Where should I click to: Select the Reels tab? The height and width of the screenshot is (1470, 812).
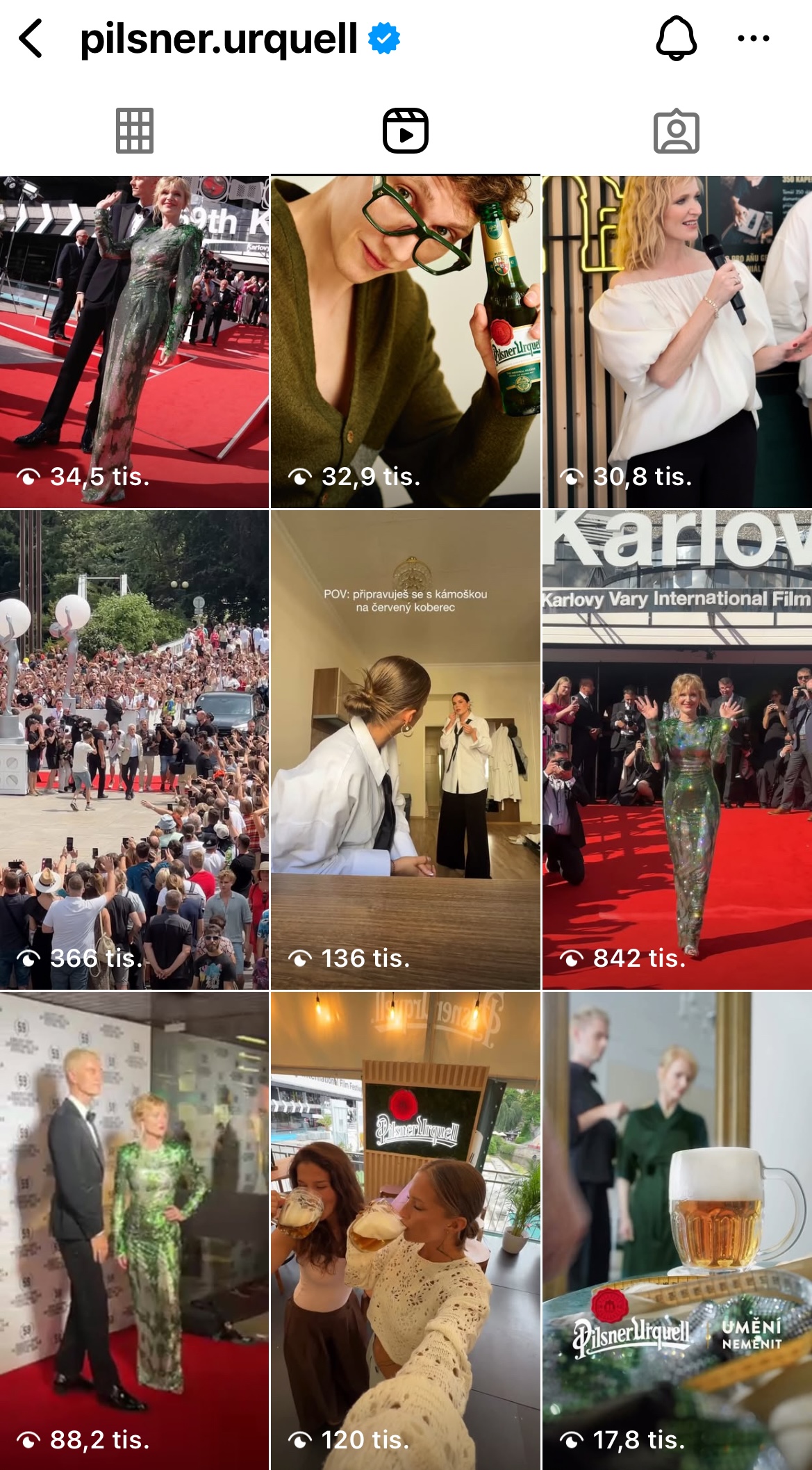406,131
